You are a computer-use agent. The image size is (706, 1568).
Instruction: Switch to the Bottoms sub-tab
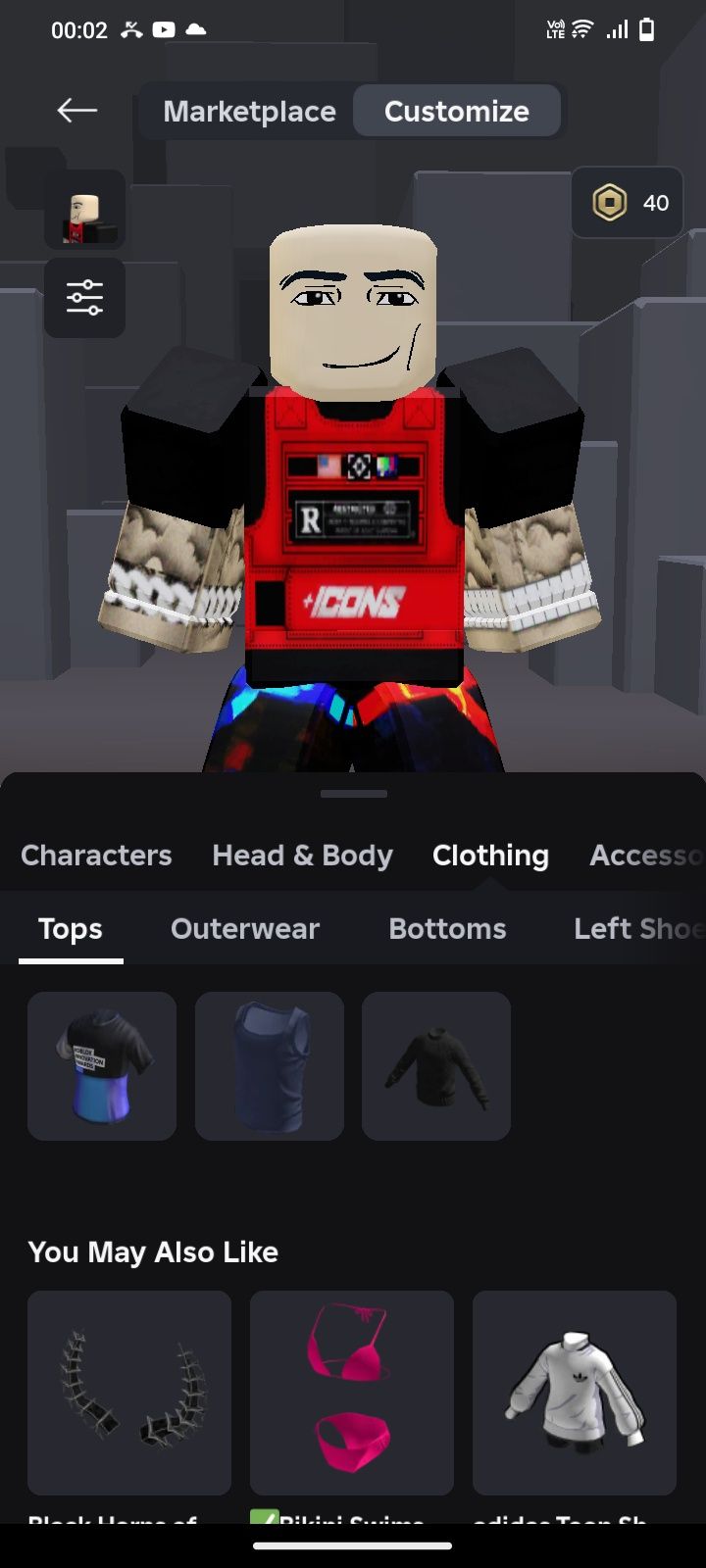447,928
